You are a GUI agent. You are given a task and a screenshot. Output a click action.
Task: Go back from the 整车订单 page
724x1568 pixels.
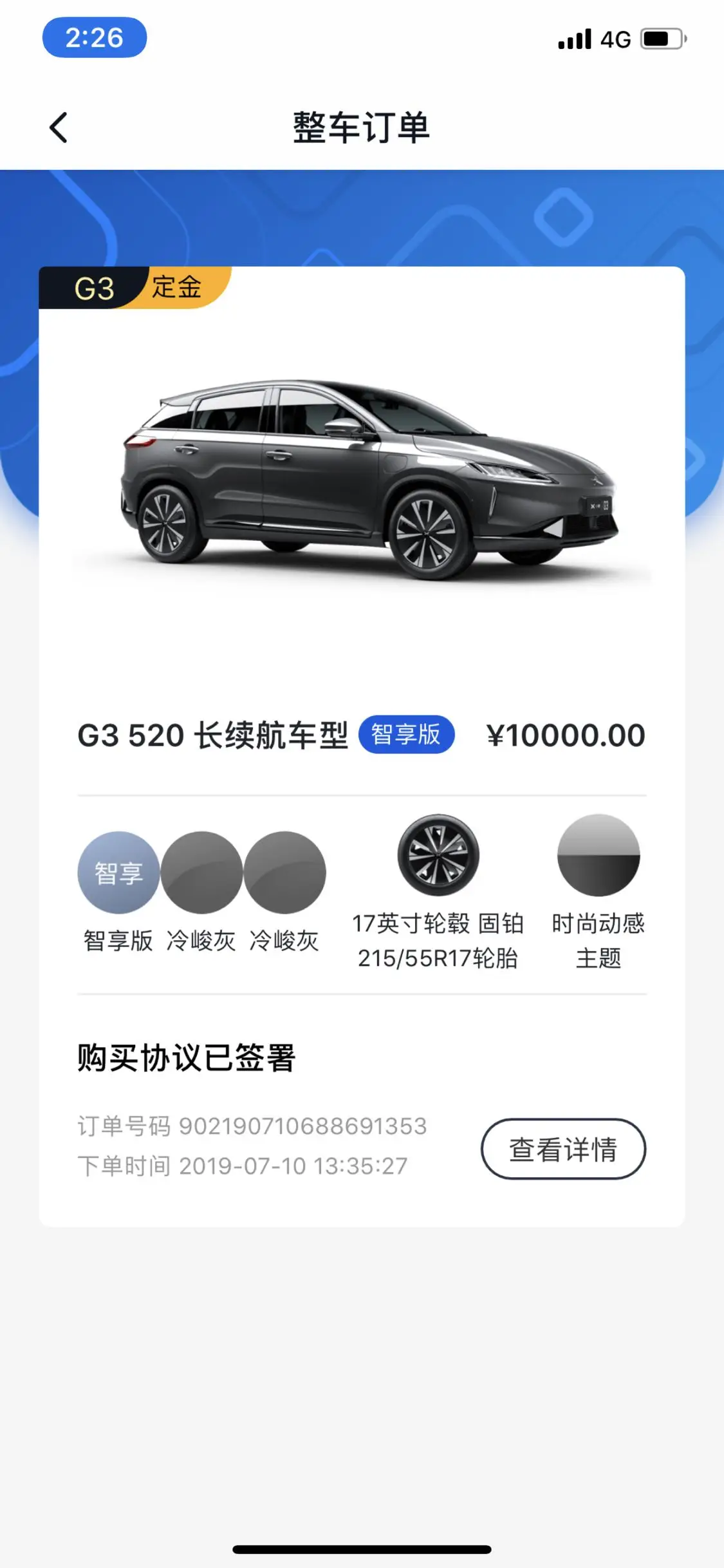(59, 128)
